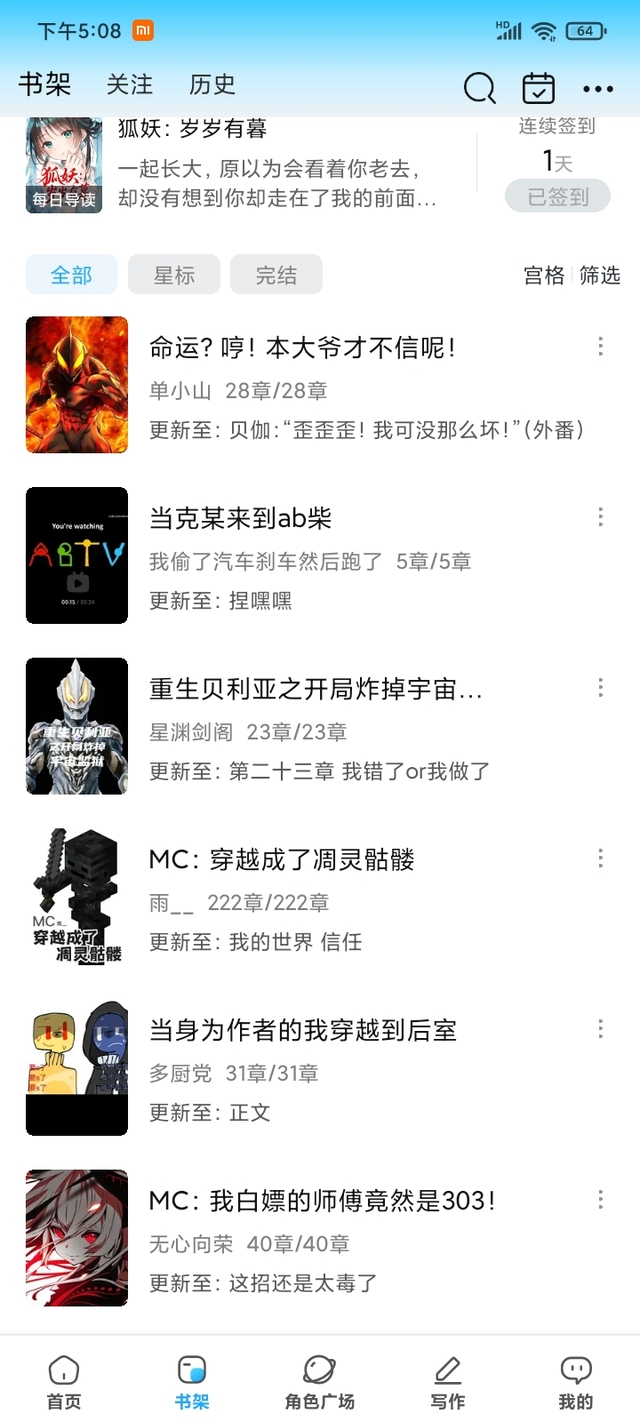Image resolution: width=640 pixels, height=1422 pixels.
Task: Open the book 重生贝利亚之开局炸掉宇宙
Action: click(x=320, y=726)
